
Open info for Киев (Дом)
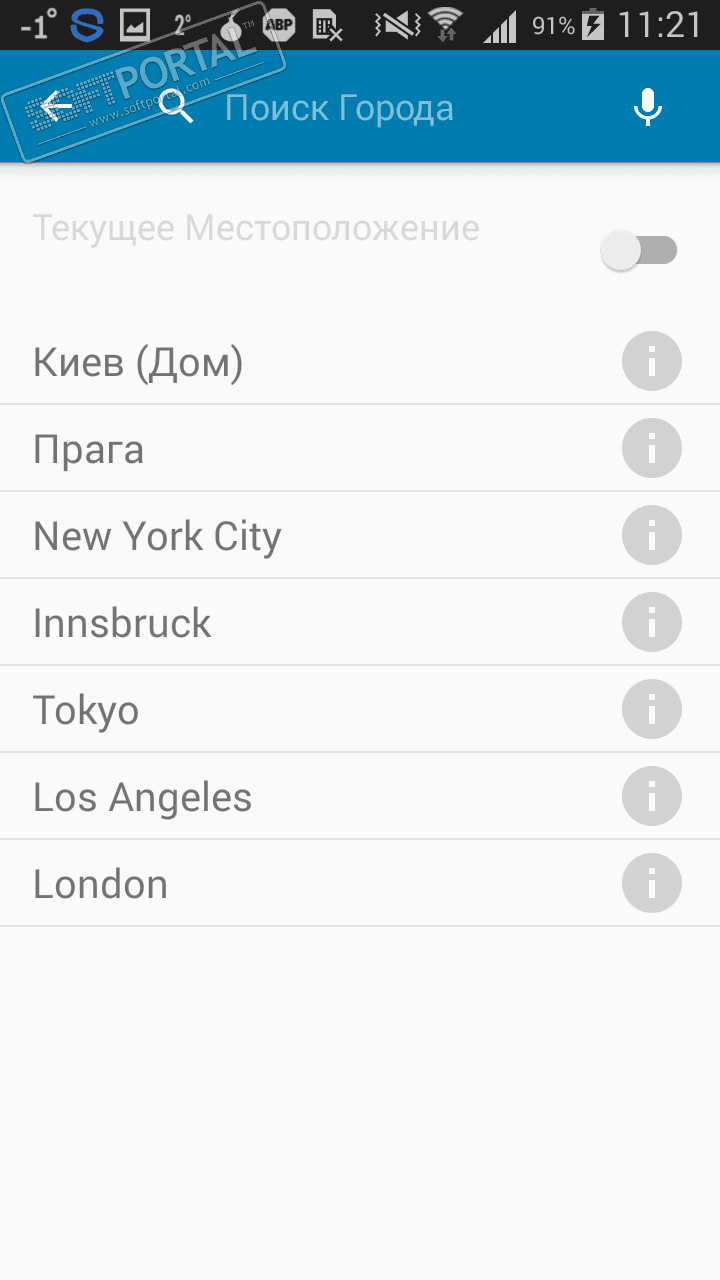coord(651,361)
